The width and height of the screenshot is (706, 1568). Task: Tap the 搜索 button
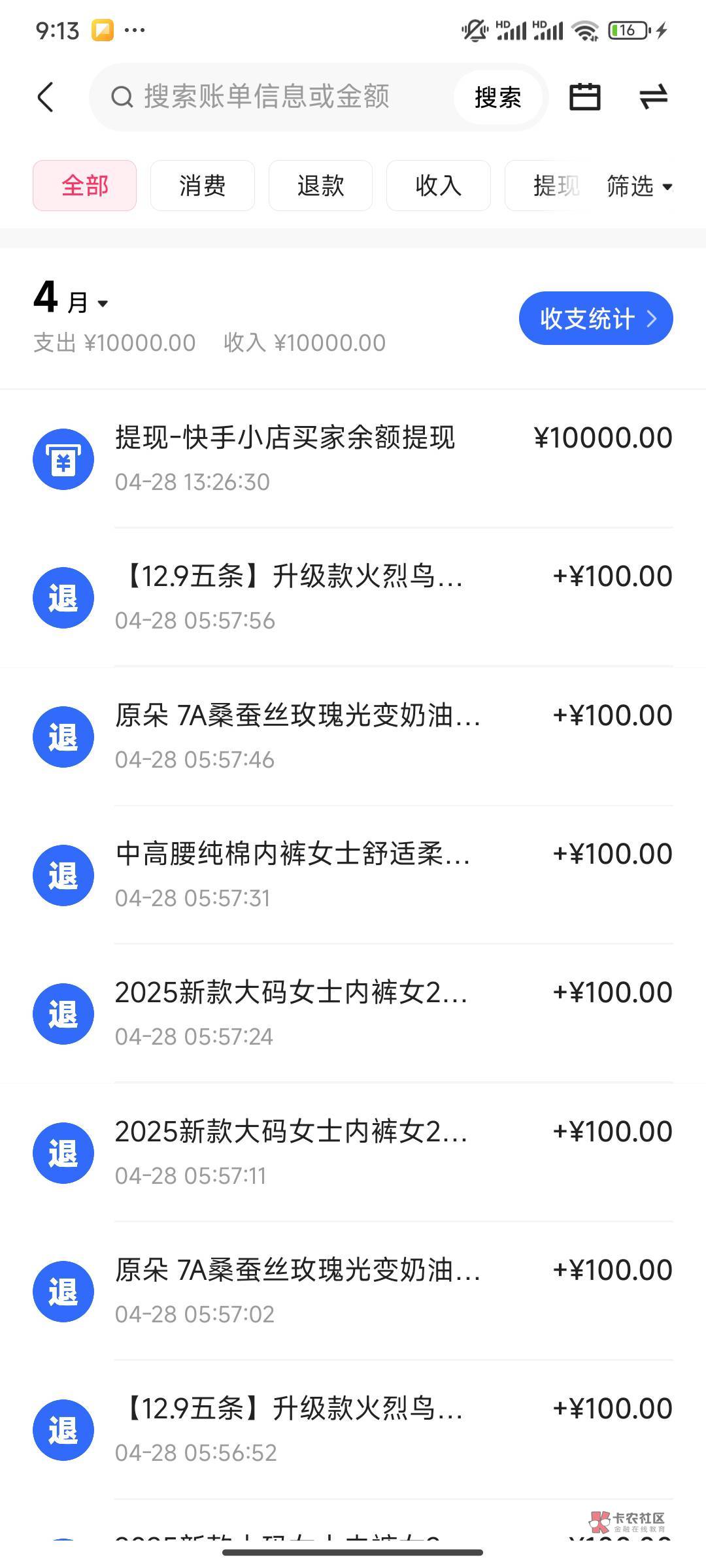click(497, 97)
